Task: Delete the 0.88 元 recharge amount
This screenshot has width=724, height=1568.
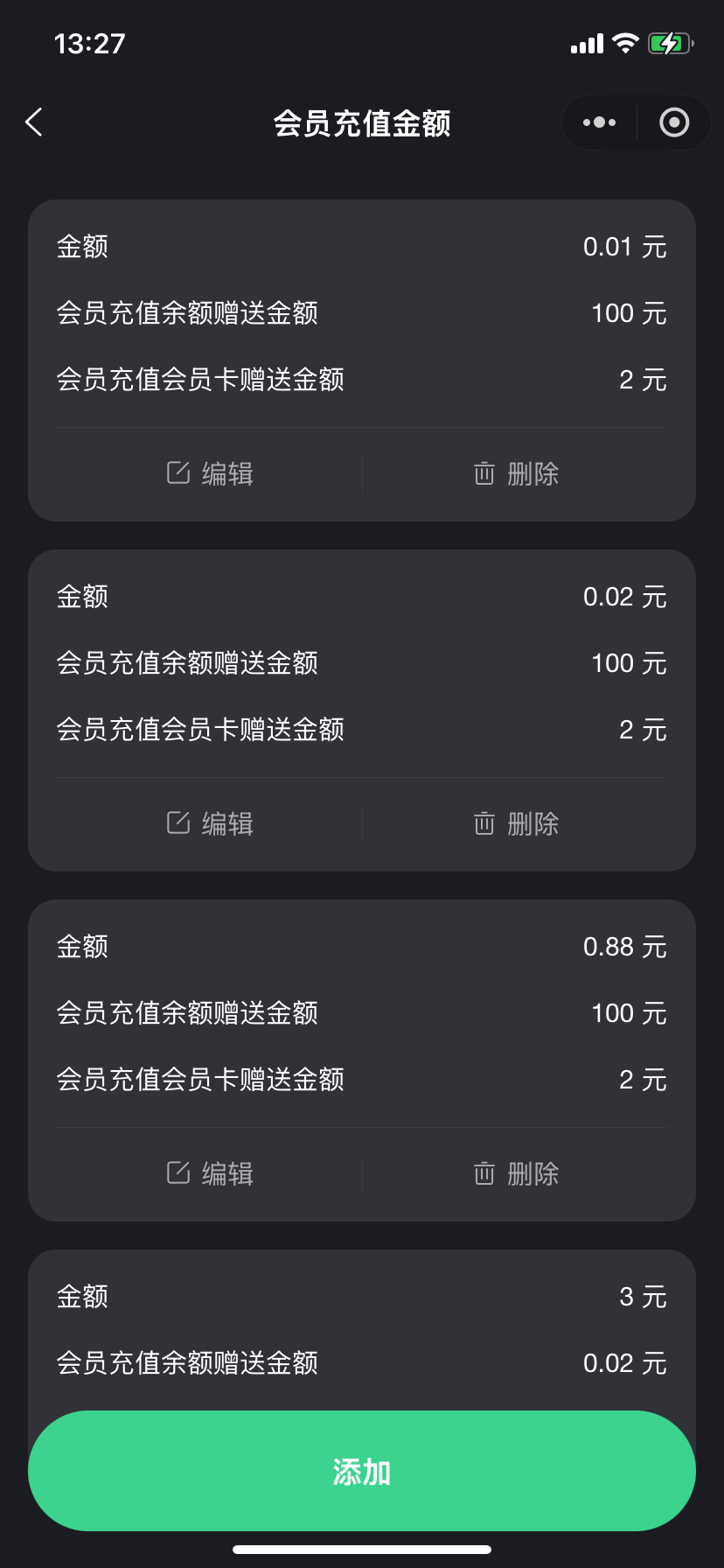Action: (x=516, y=1173)
